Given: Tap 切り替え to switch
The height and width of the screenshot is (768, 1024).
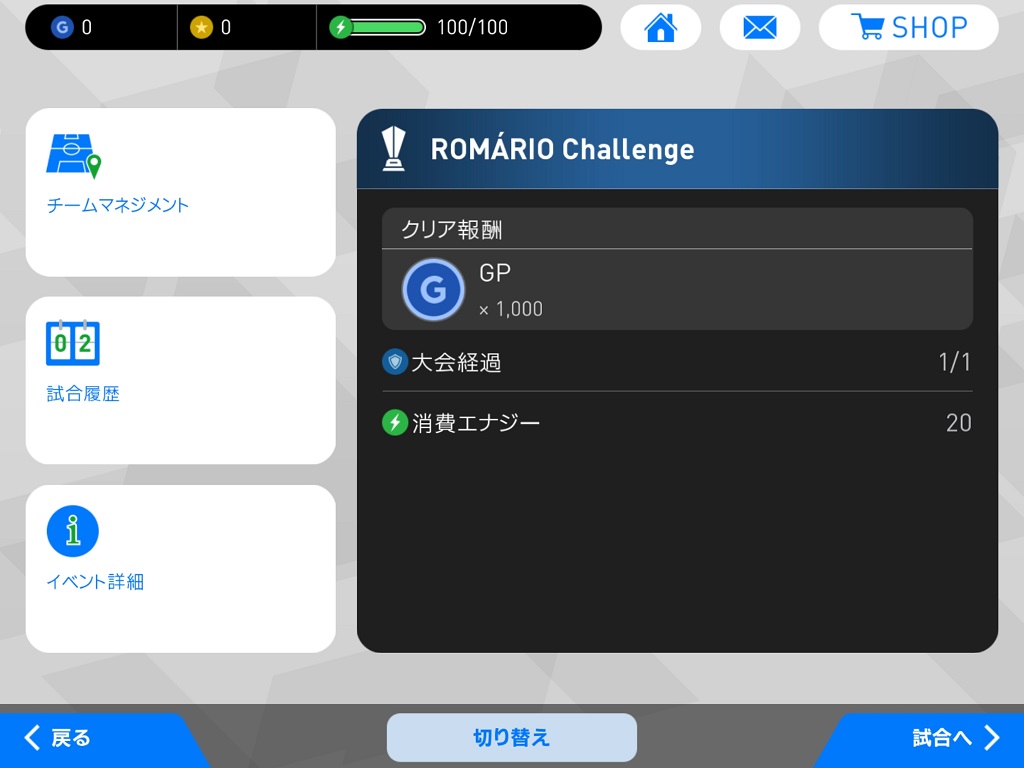Looking at the screenshot, I should click(x=511, y=738).
